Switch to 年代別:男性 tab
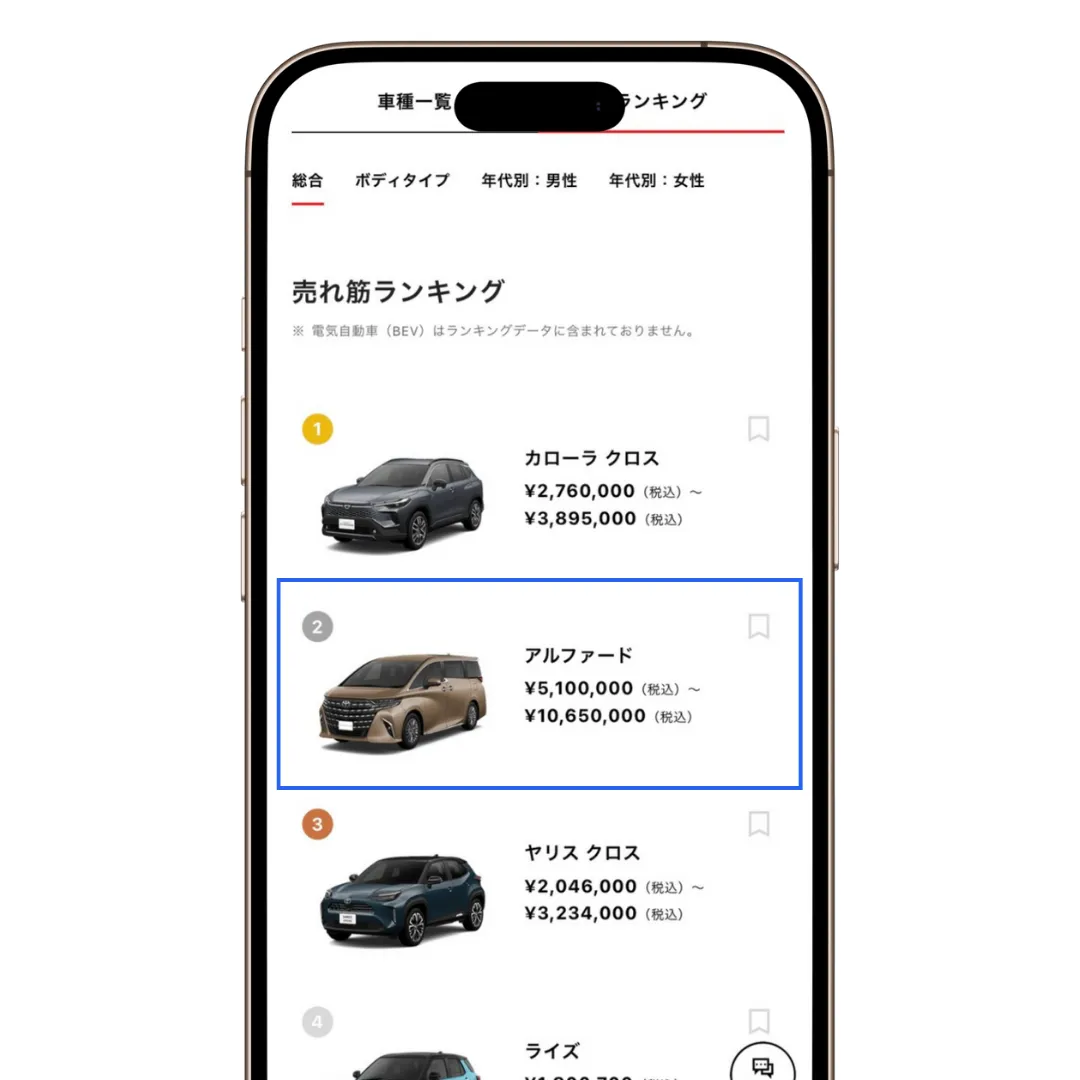 click(x=529, y=181)
